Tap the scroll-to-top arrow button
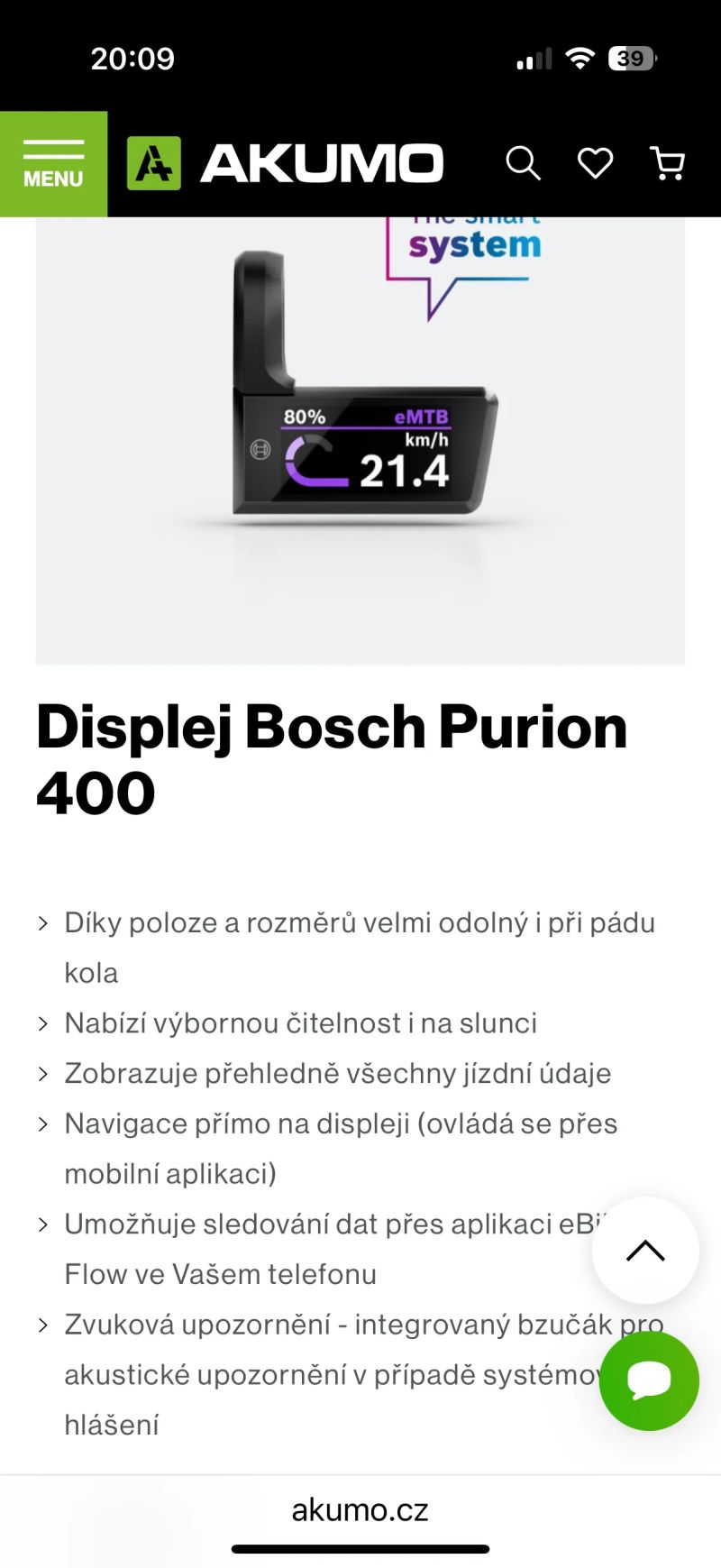 click(x=645, y=1251)
